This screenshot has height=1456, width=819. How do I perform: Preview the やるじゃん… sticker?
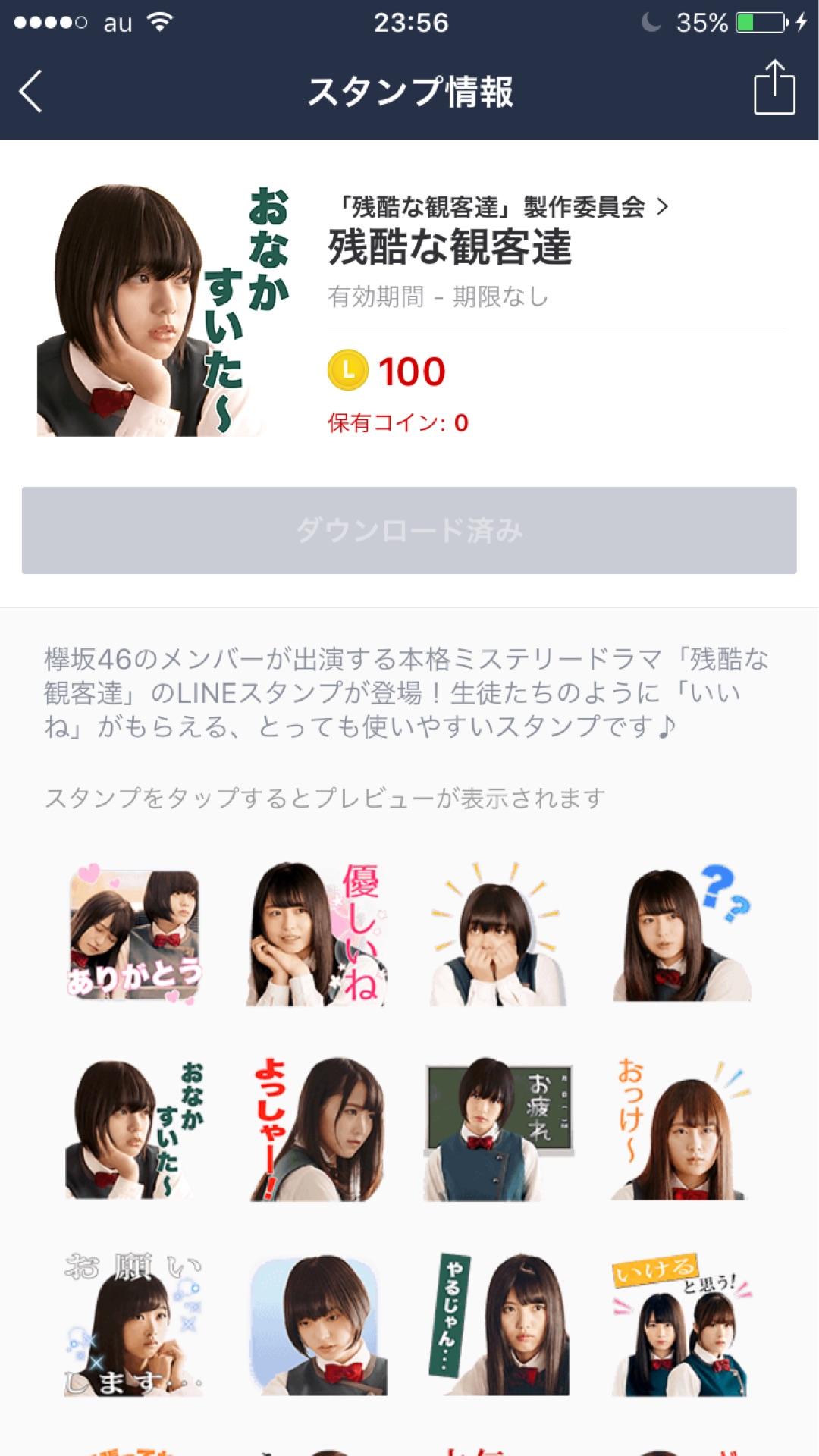pos(498,1326)
